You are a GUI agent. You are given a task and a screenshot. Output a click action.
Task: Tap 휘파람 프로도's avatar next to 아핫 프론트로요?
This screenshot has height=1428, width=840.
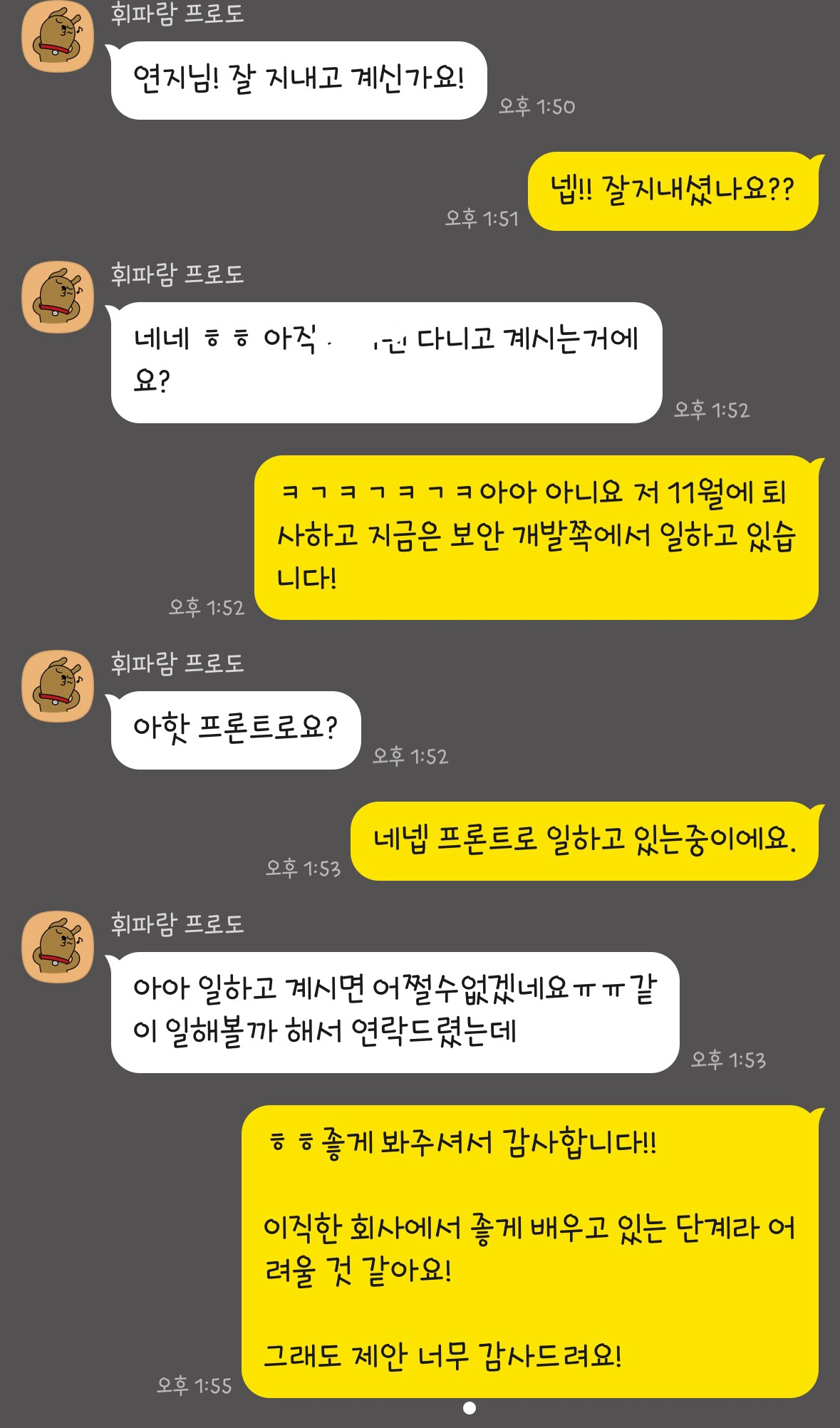point(58,686)
